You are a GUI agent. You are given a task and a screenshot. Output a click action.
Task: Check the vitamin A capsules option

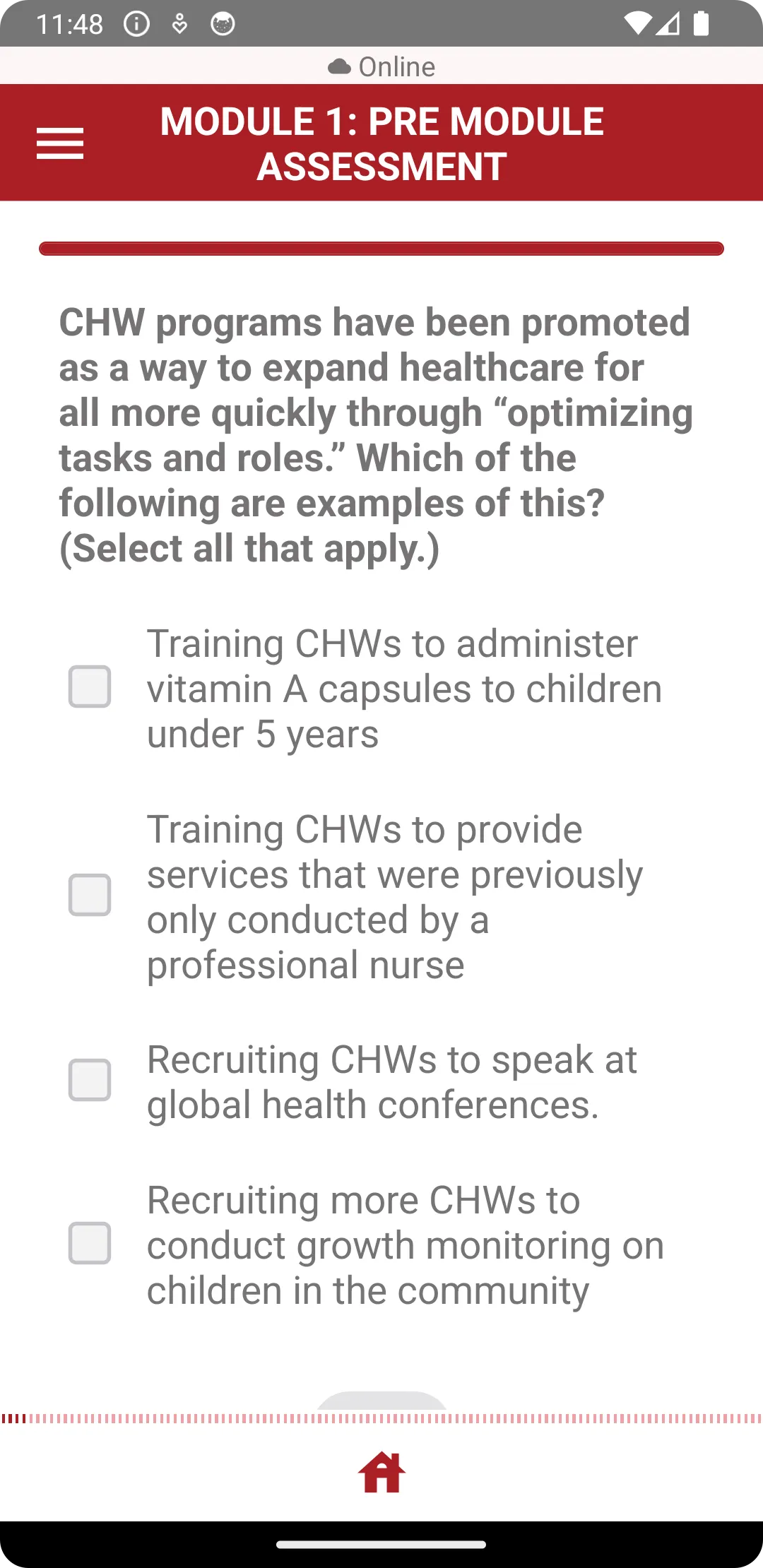point(90,687)
